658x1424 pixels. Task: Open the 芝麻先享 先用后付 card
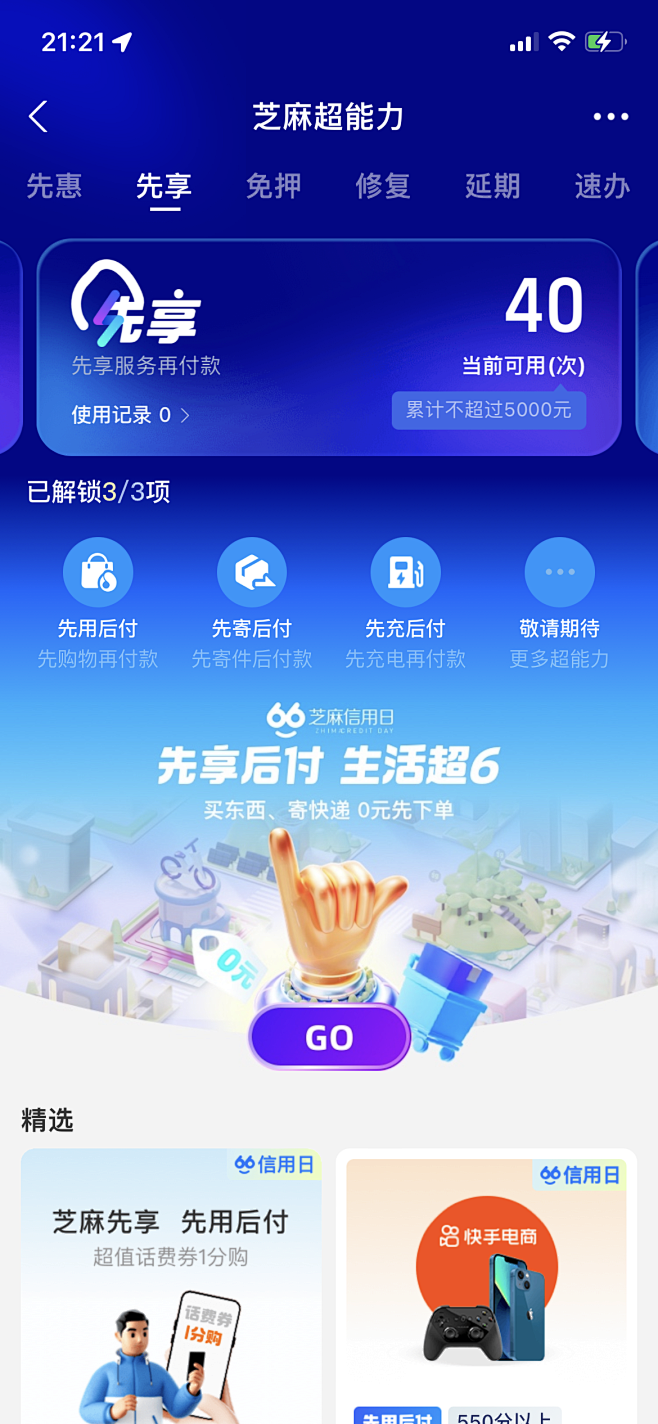171,1286
